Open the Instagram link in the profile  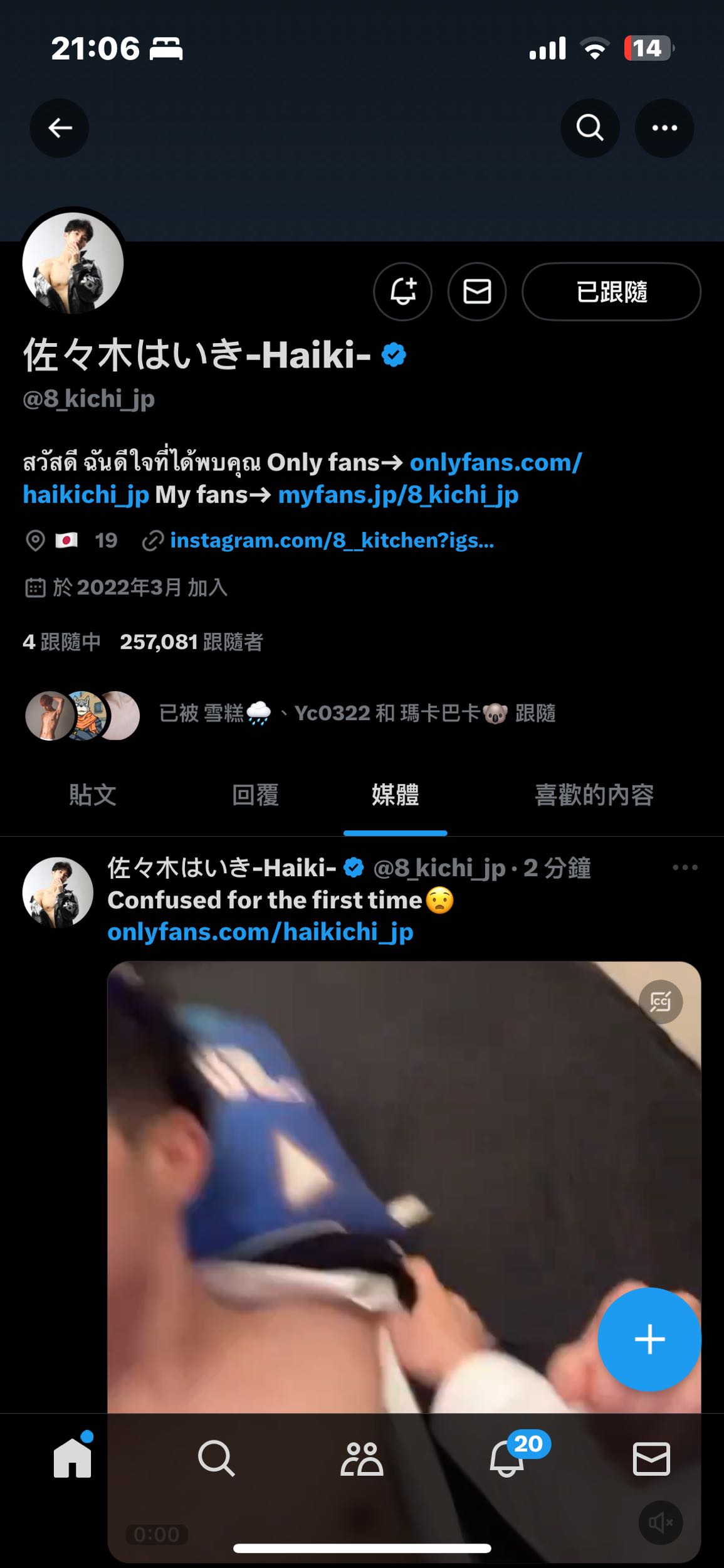click(332, 540)
